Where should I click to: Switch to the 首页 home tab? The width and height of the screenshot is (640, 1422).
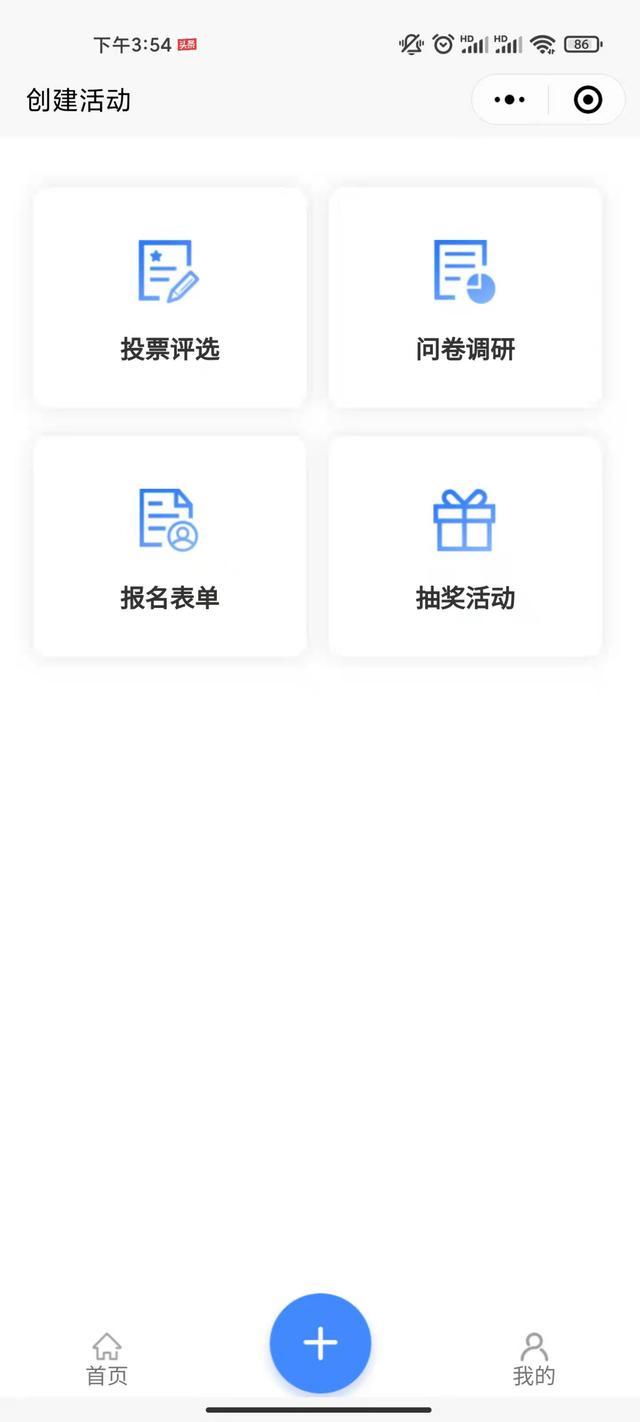(x=107, y=1359)
